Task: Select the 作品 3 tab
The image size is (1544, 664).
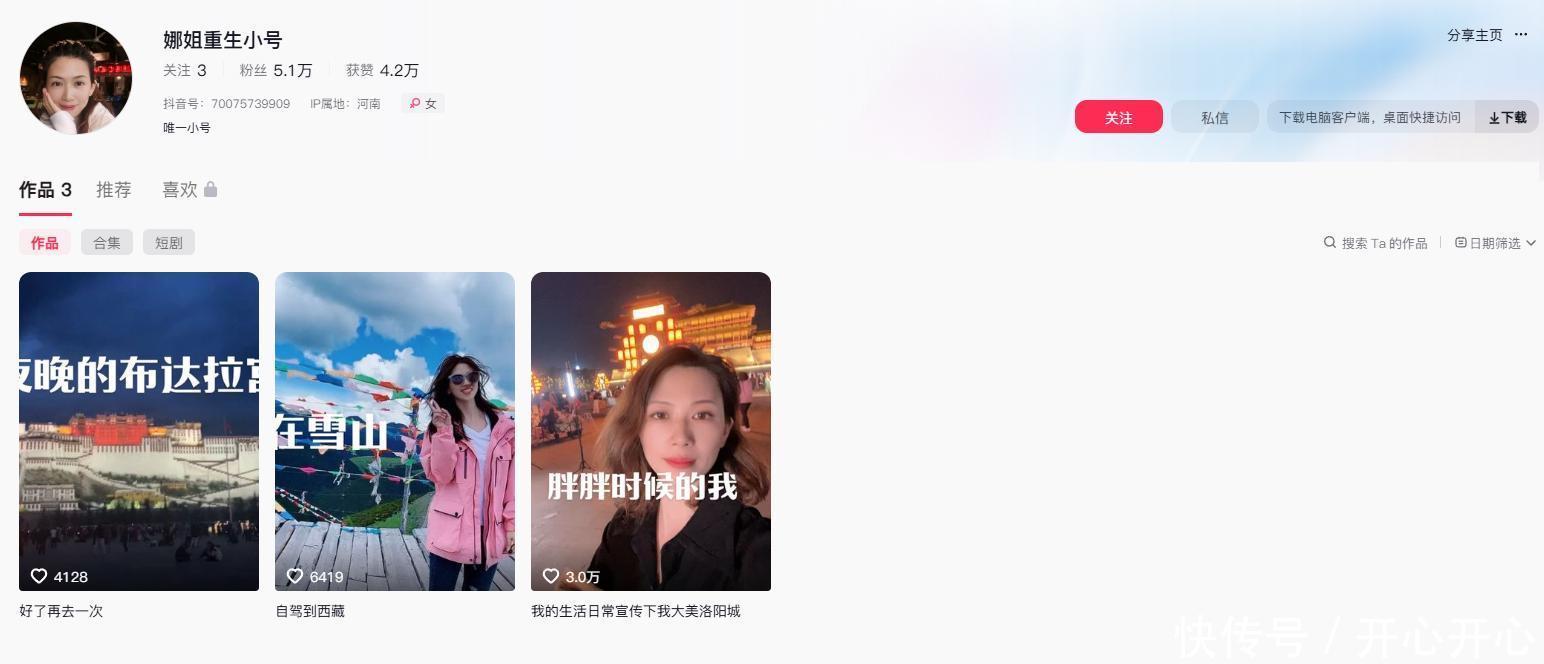Action: click(x=45, y=190)
